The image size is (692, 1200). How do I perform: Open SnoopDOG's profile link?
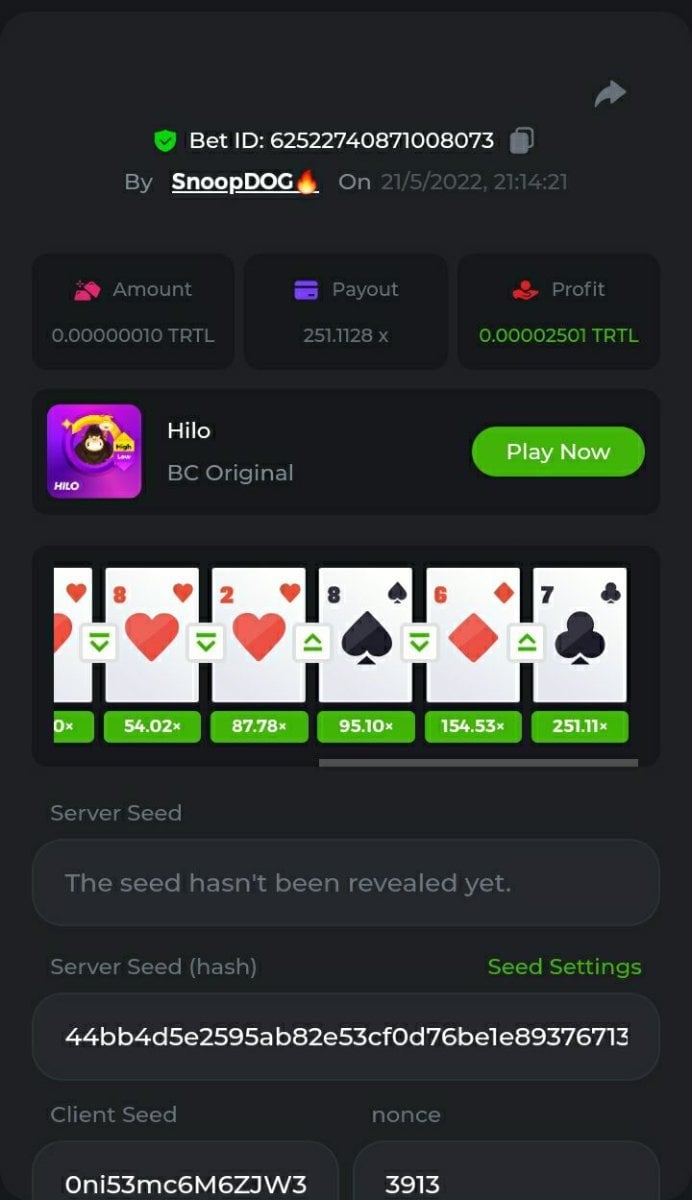click(x=244, y=182)
